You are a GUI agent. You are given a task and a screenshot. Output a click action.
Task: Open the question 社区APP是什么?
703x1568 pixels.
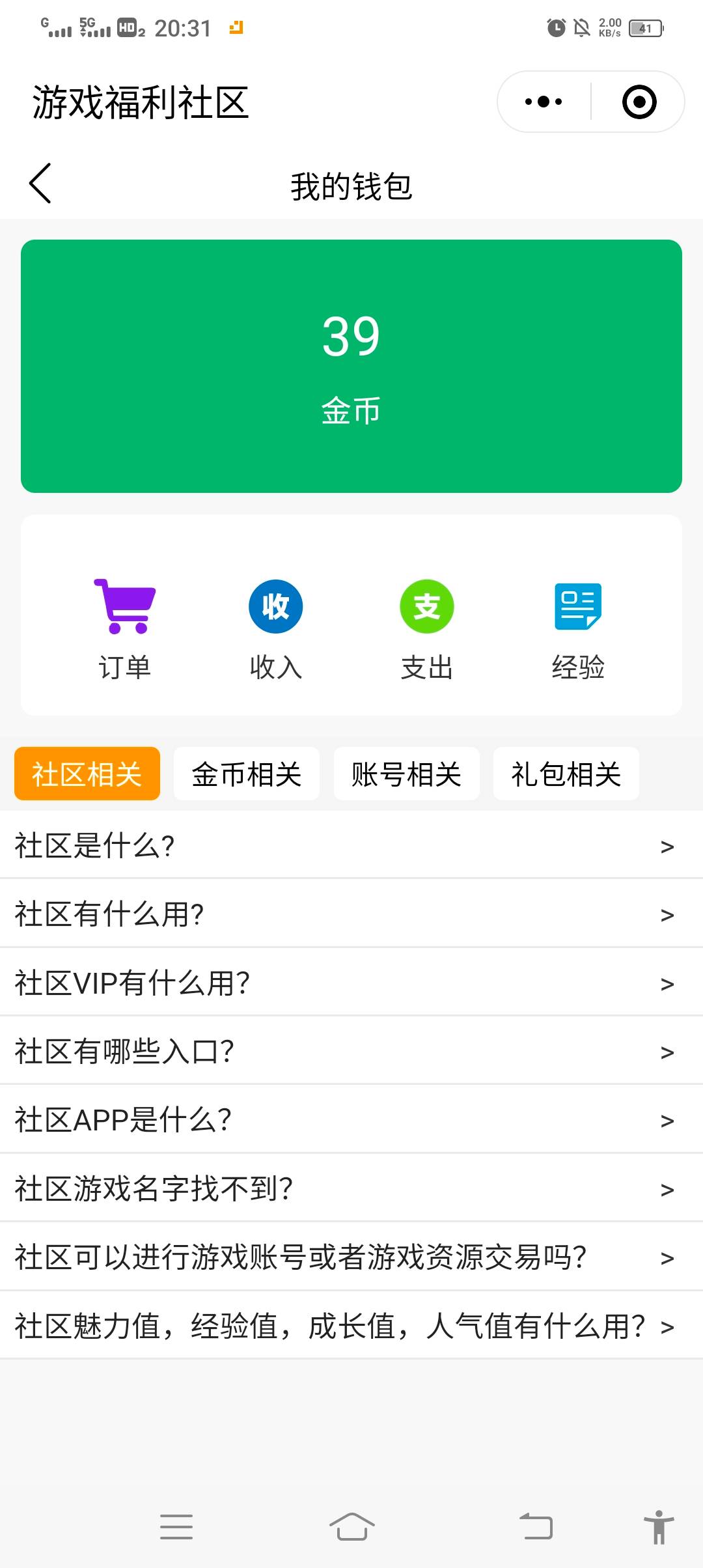[351, 1120]
